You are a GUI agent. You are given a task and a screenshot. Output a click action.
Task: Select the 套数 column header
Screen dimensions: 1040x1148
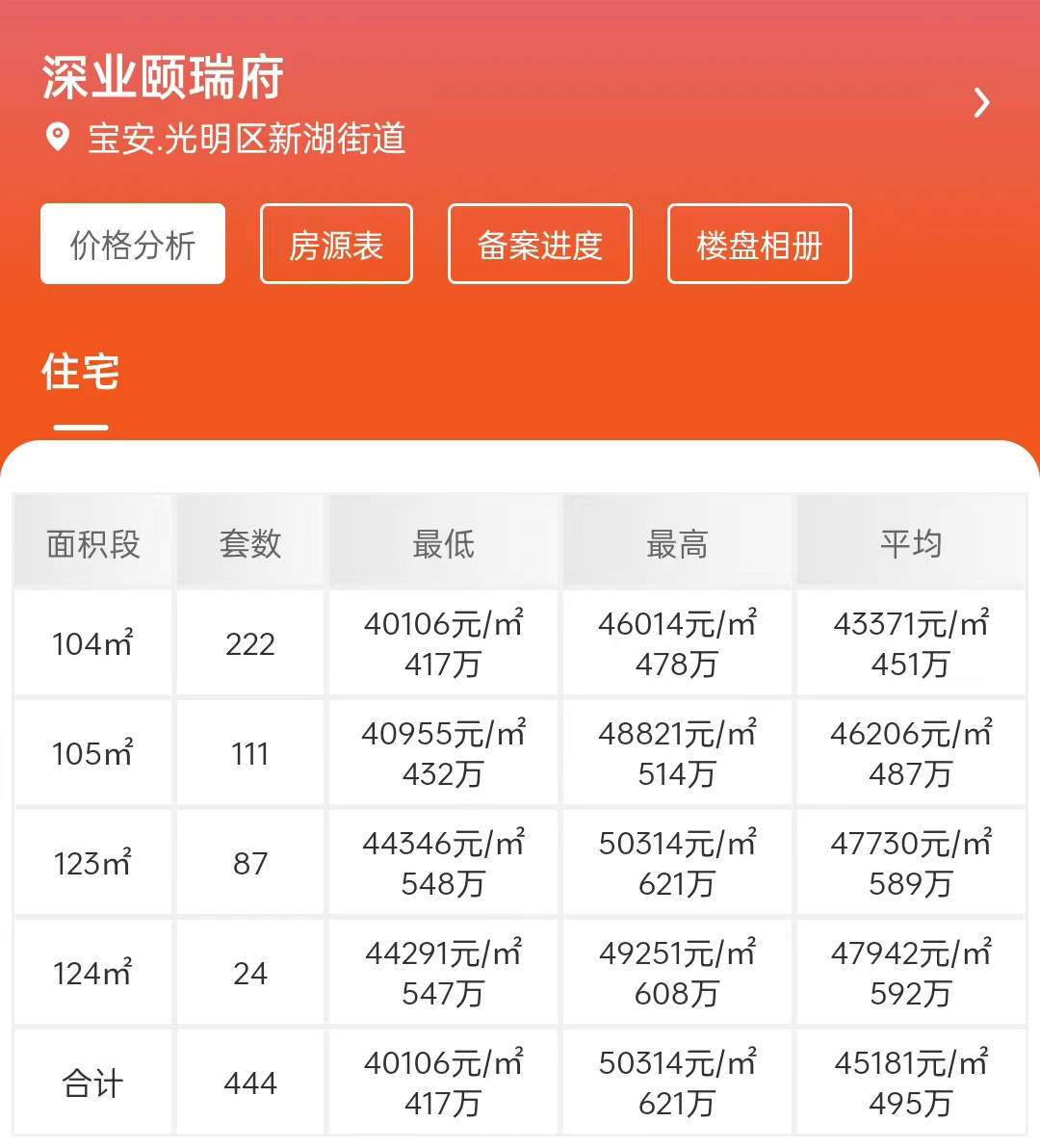tap(248, 542)
